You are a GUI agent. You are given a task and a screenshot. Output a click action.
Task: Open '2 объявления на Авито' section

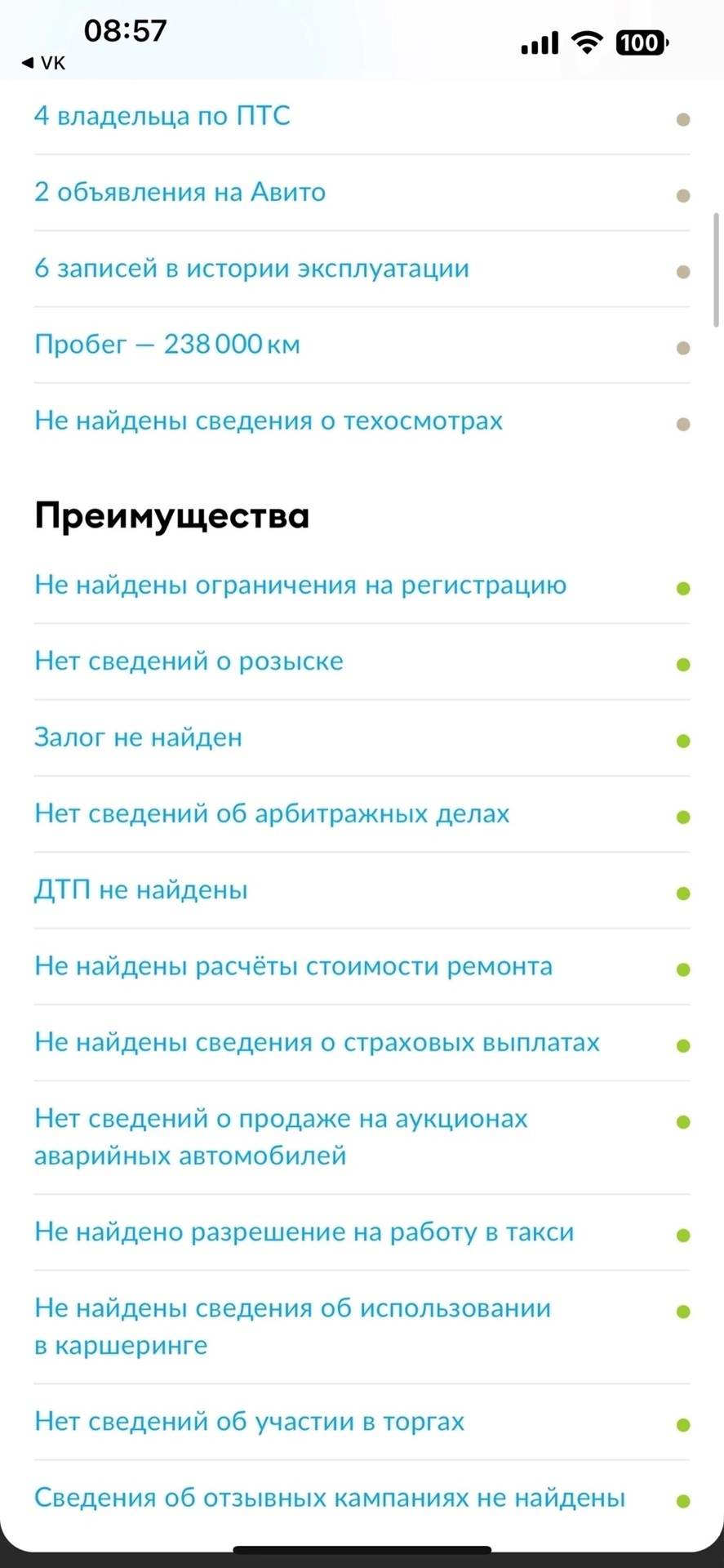362,193
